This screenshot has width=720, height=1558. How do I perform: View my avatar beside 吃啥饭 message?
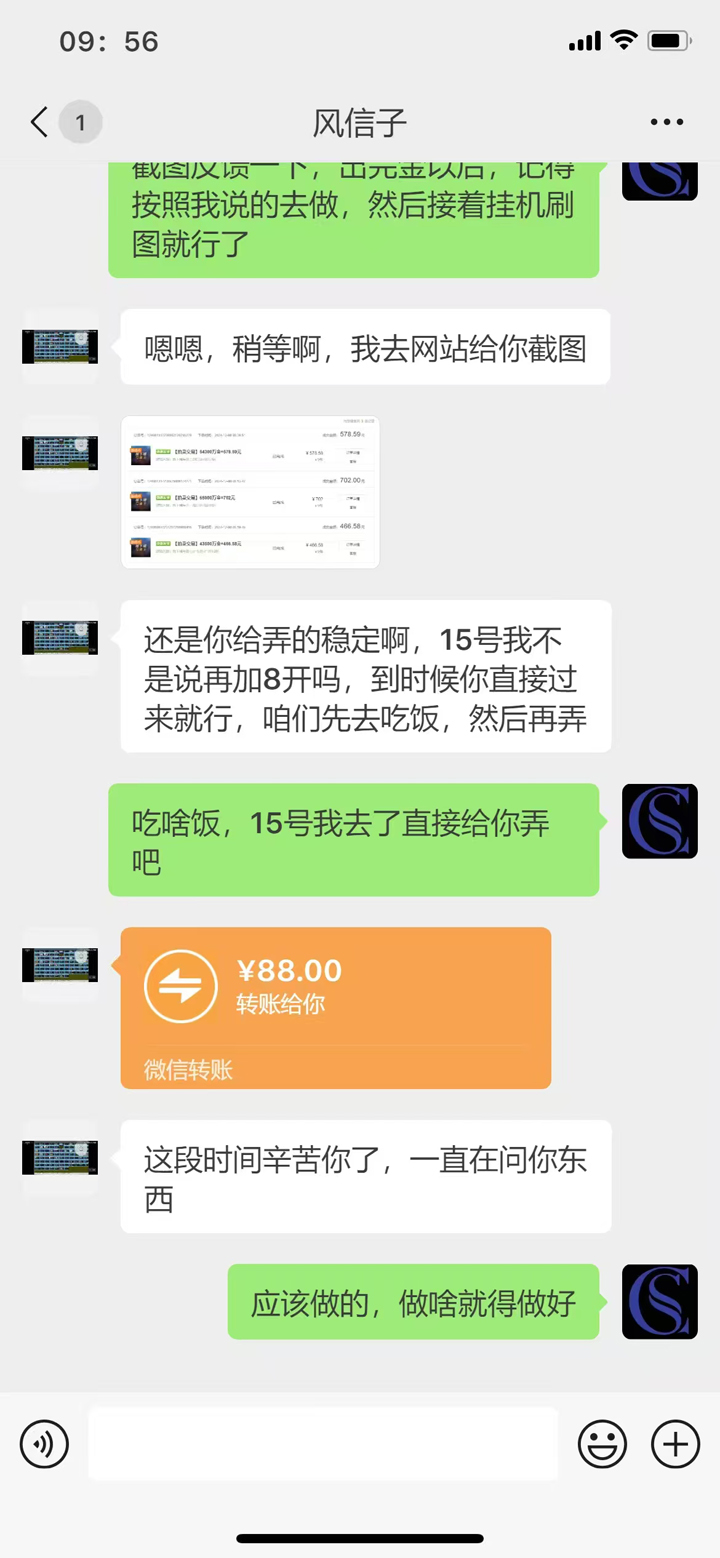659,821
